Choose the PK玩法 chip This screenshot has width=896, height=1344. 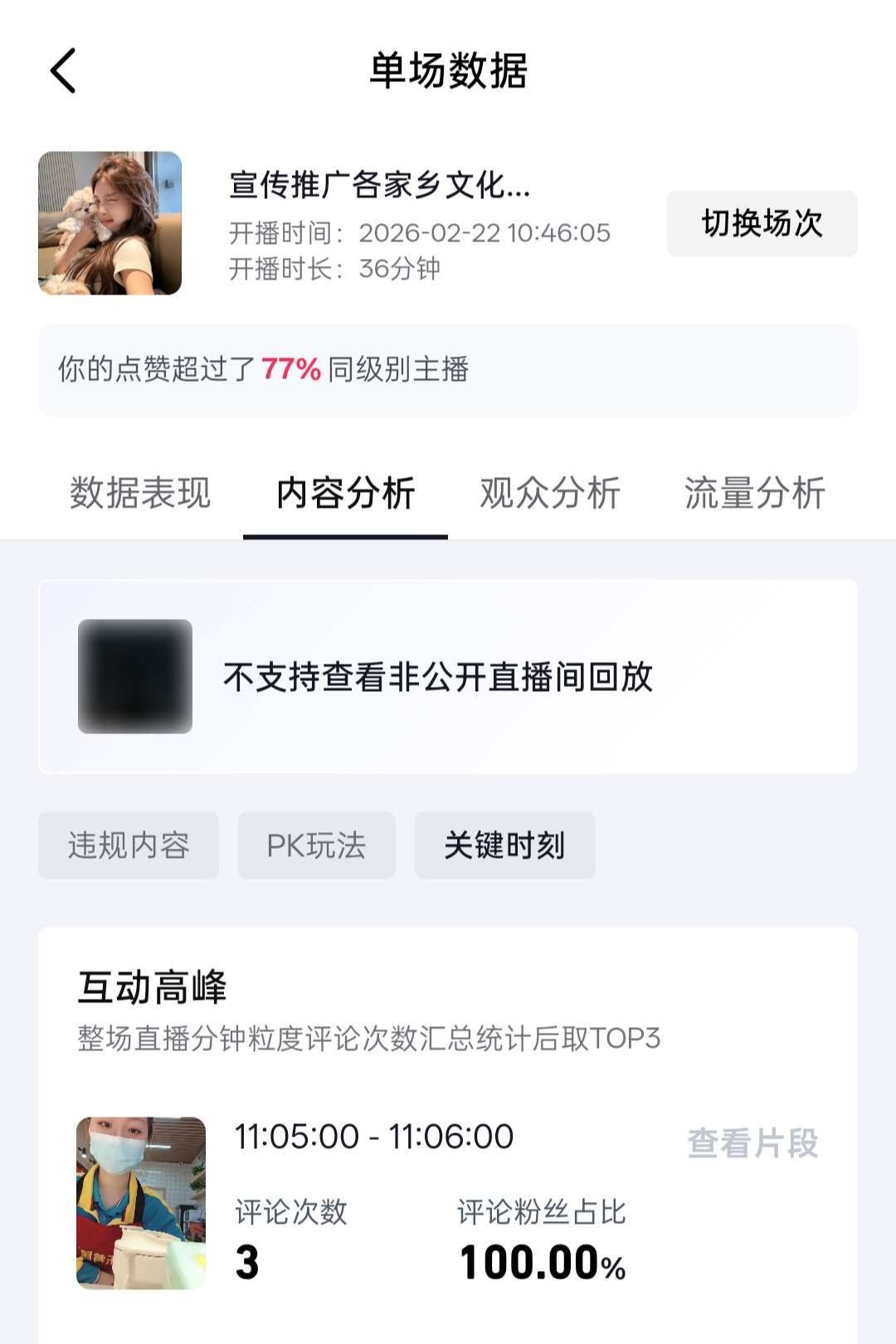[x=316, y=845]
